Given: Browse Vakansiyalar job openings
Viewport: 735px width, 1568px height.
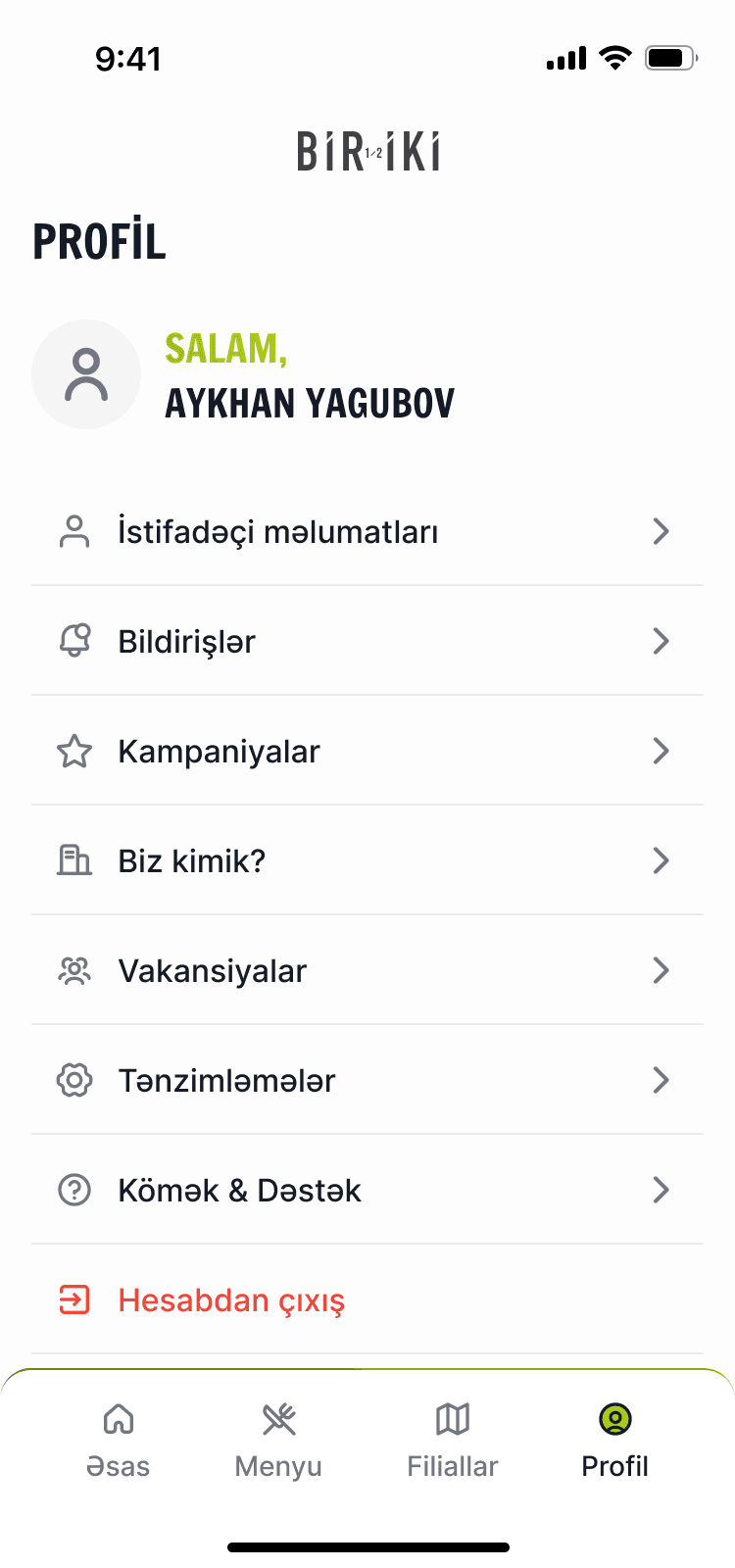Looking at the screenshot, I should point(367,970).
